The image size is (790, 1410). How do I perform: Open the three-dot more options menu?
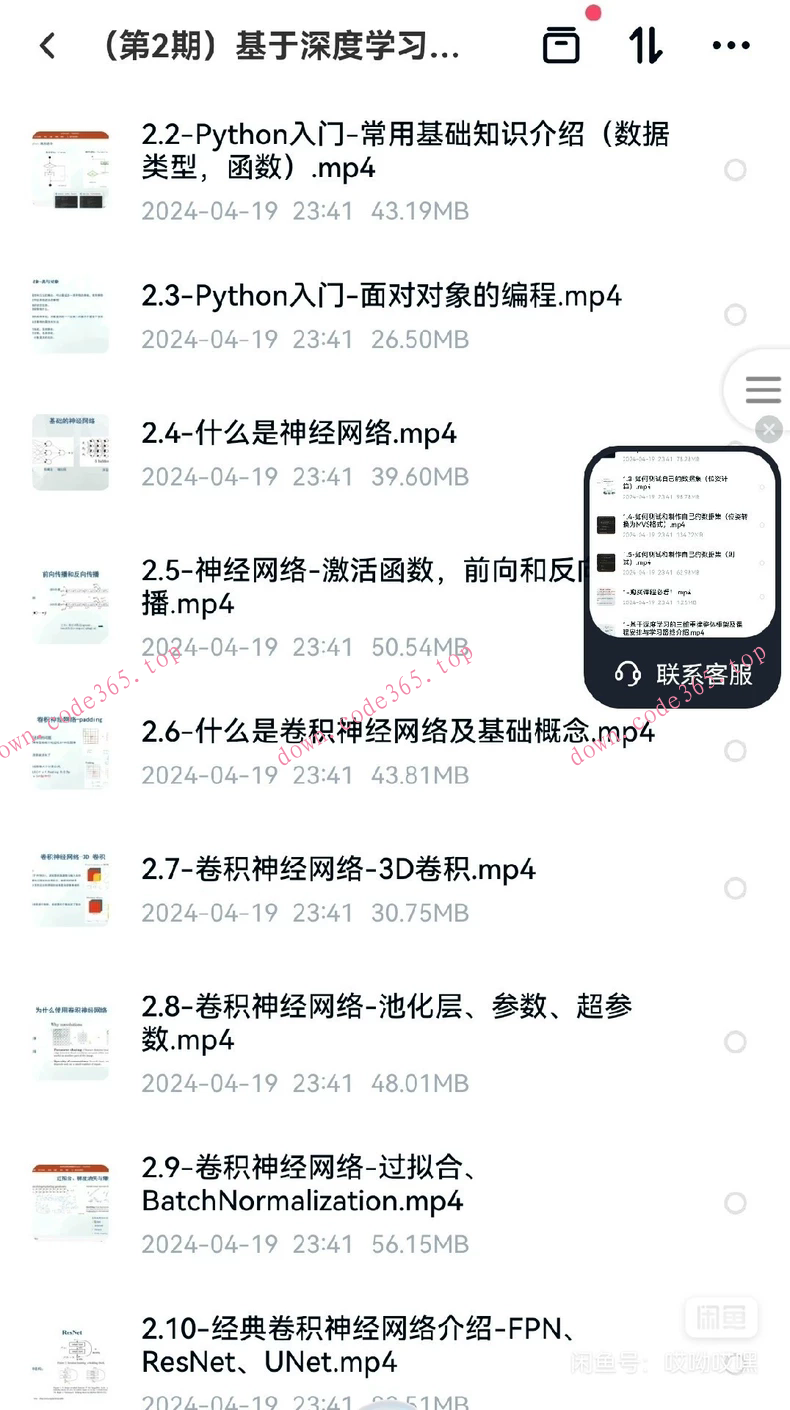tap(729, 45)
